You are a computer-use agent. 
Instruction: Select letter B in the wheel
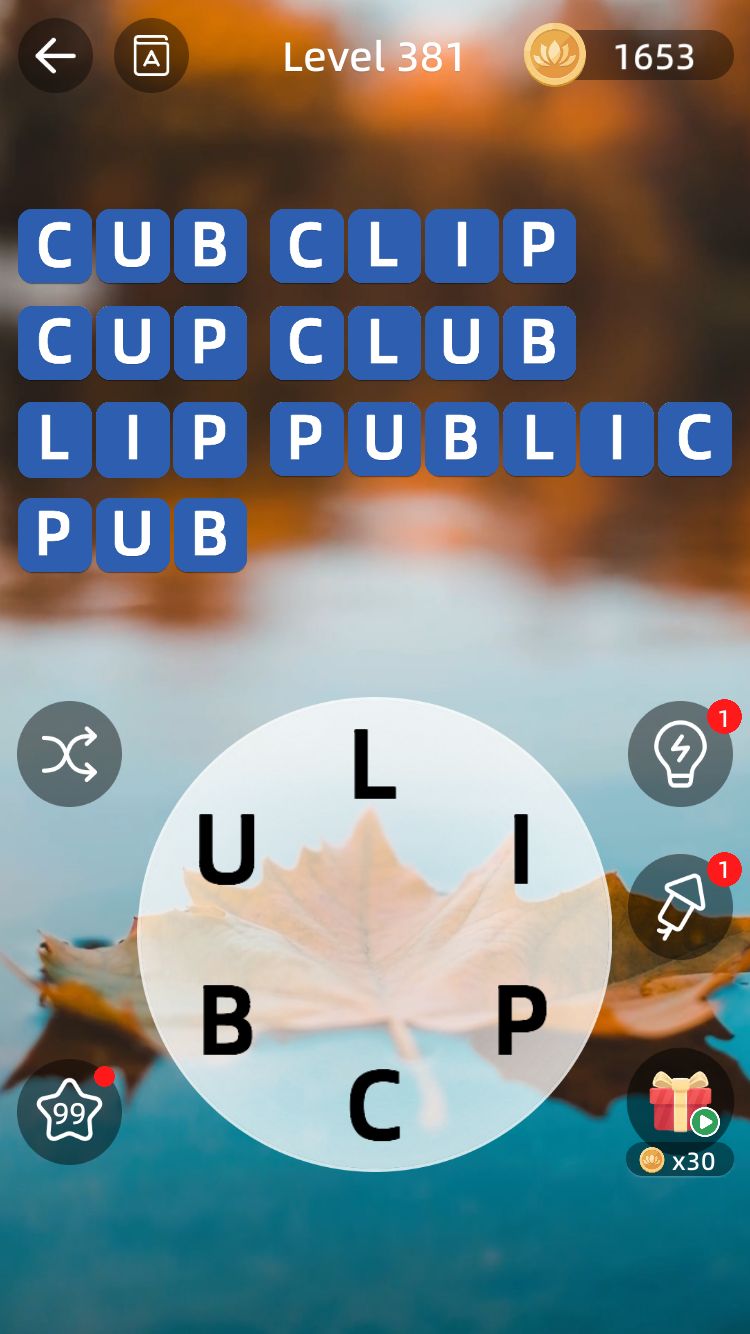[226, 1020]
